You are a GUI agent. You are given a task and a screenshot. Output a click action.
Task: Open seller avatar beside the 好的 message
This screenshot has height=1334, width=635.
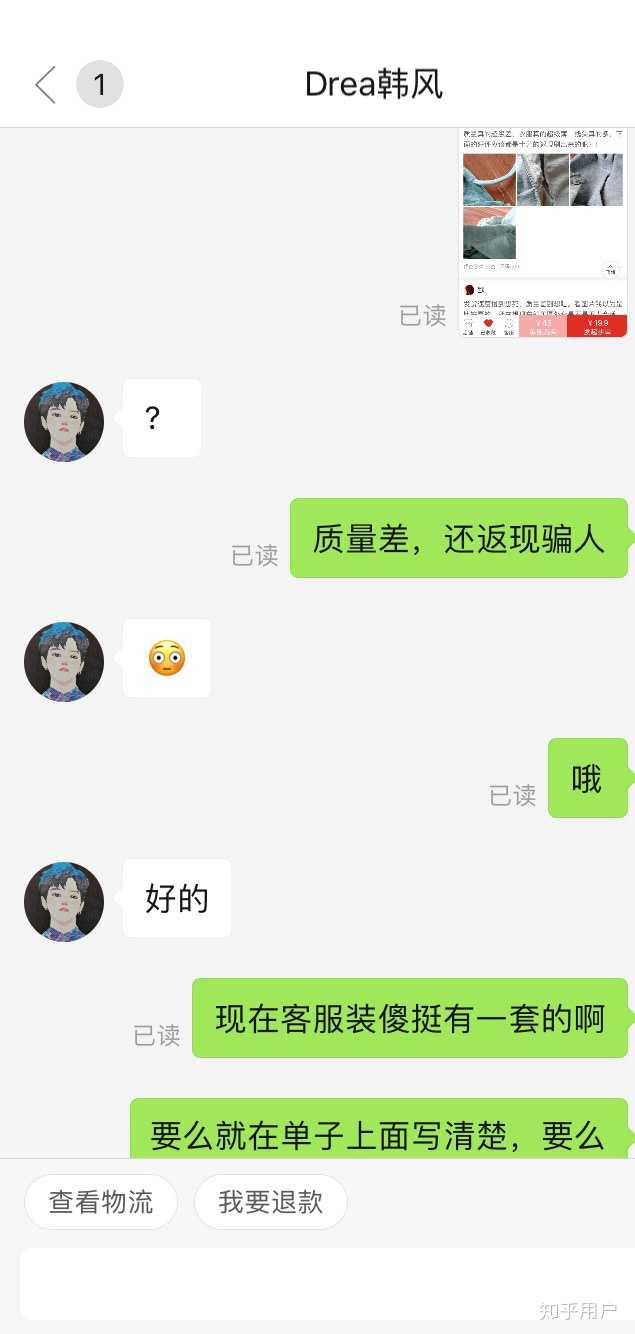tap(64, 901)
